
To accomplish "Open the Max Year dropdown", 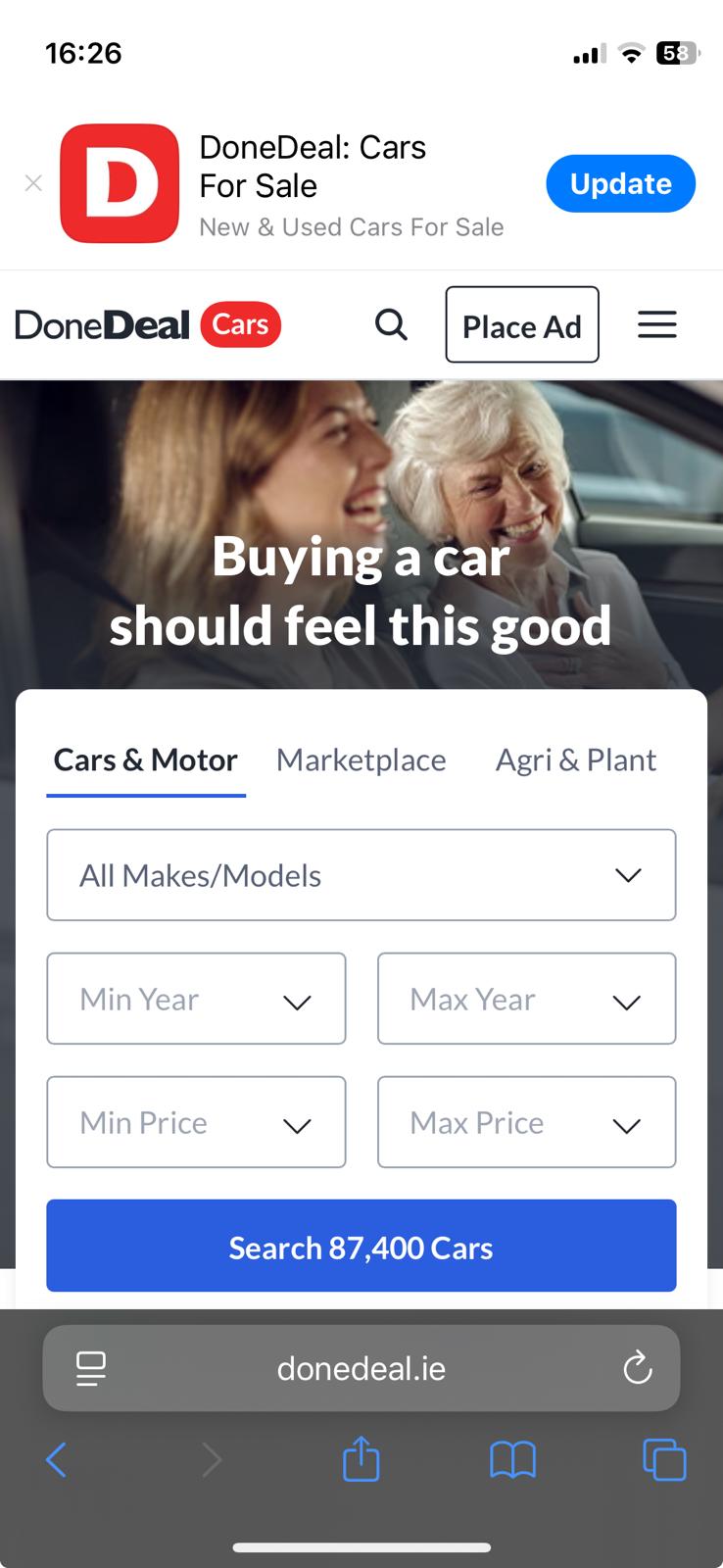I will click(526, 999).
